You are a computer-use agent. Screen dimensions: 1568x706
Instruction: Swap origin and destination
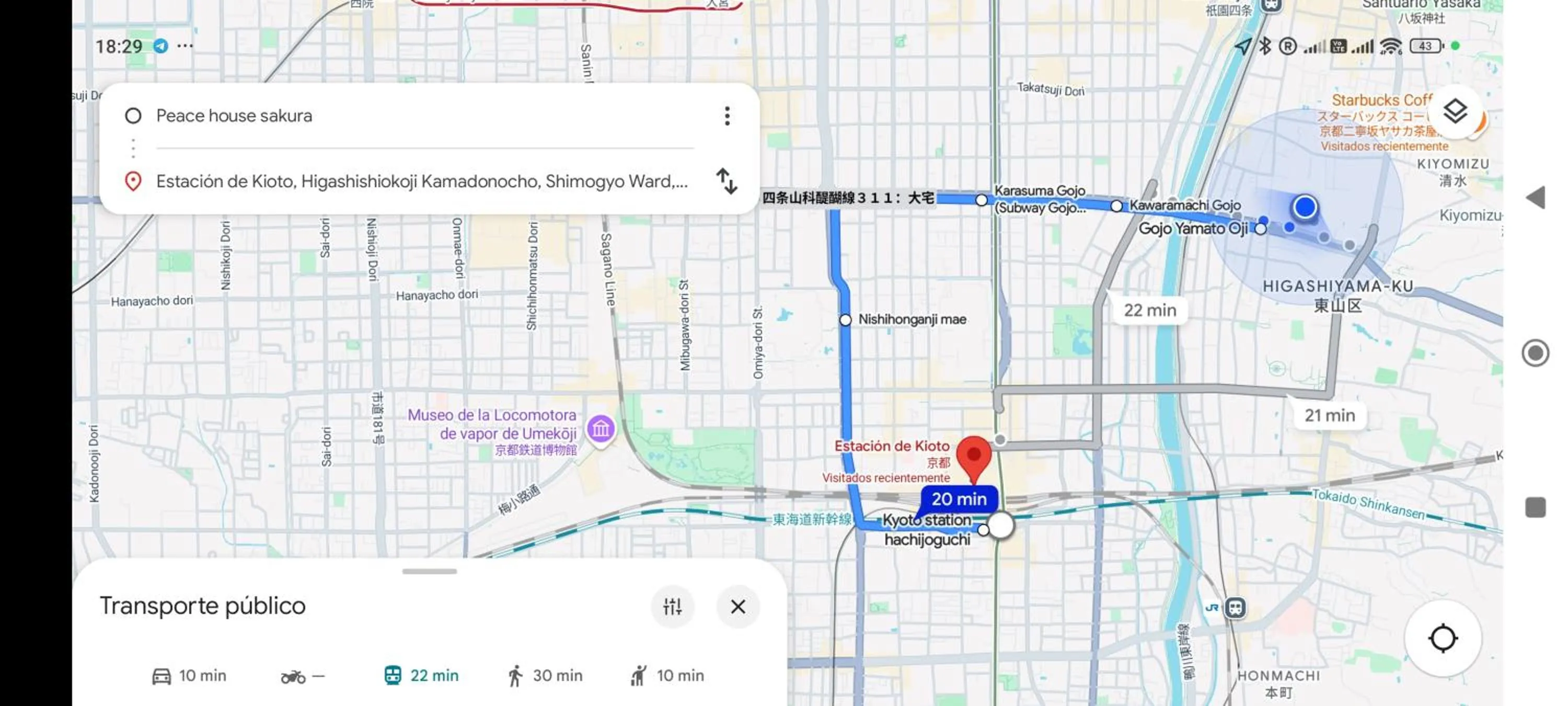click(727, 181)
